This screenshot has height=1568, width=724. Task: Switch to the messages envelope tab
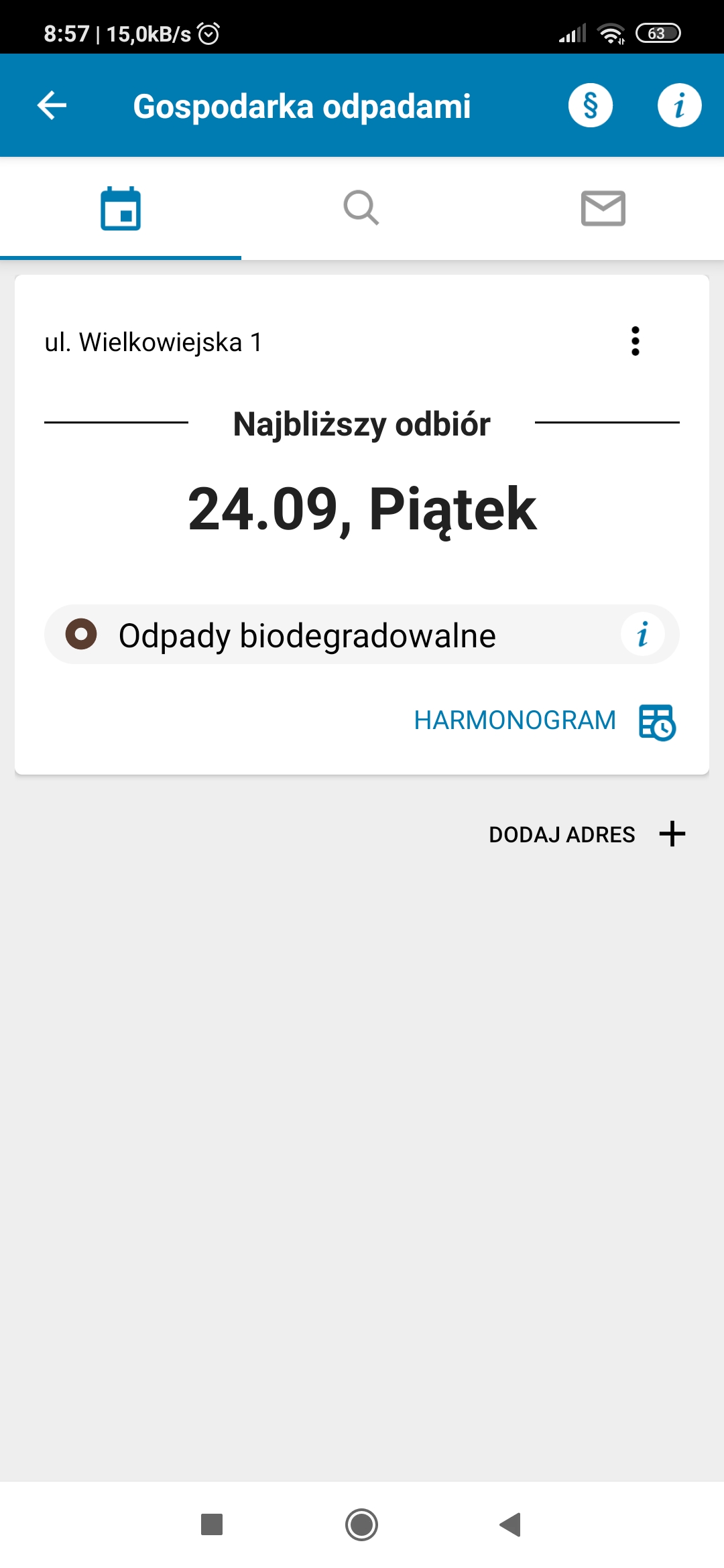(x=603, y=208)
